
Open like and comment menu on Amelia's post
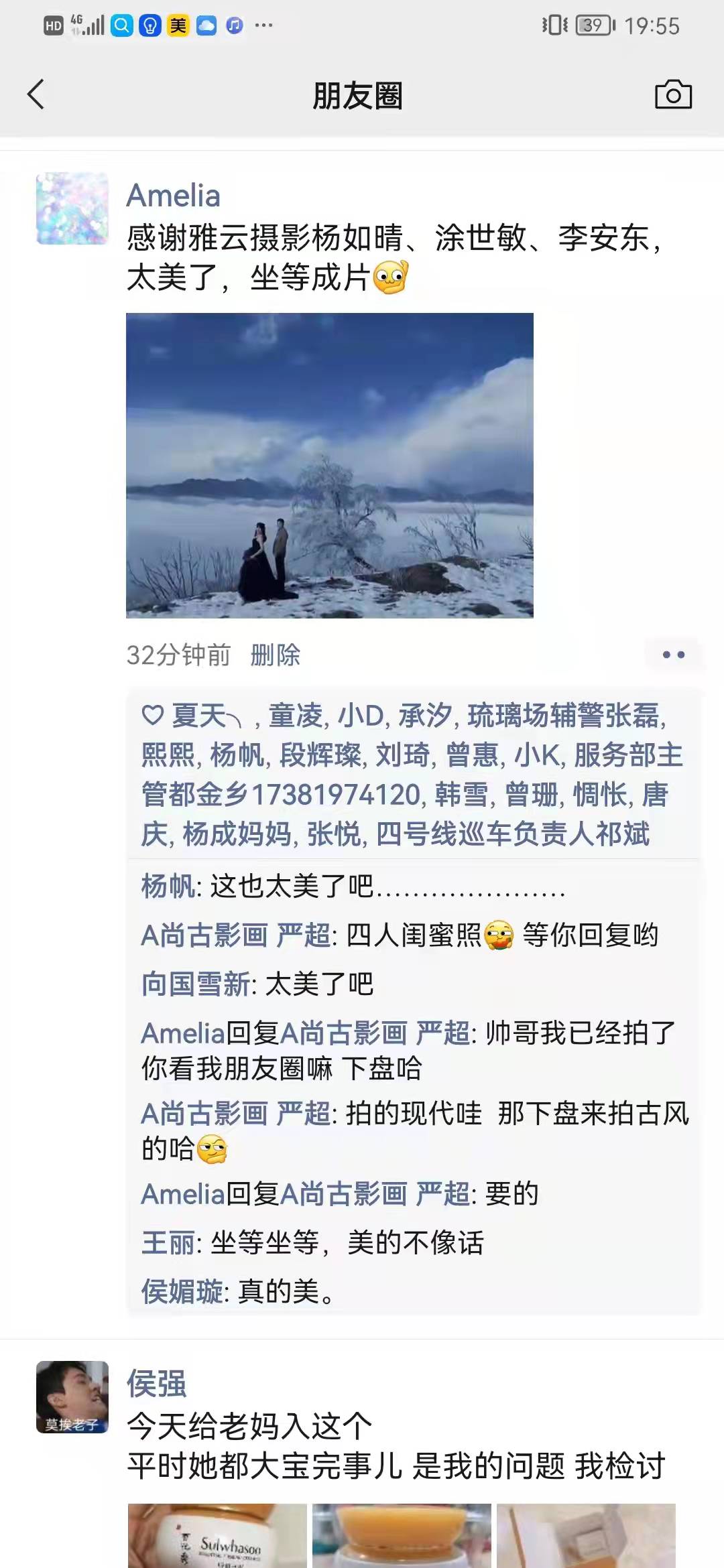673,655
